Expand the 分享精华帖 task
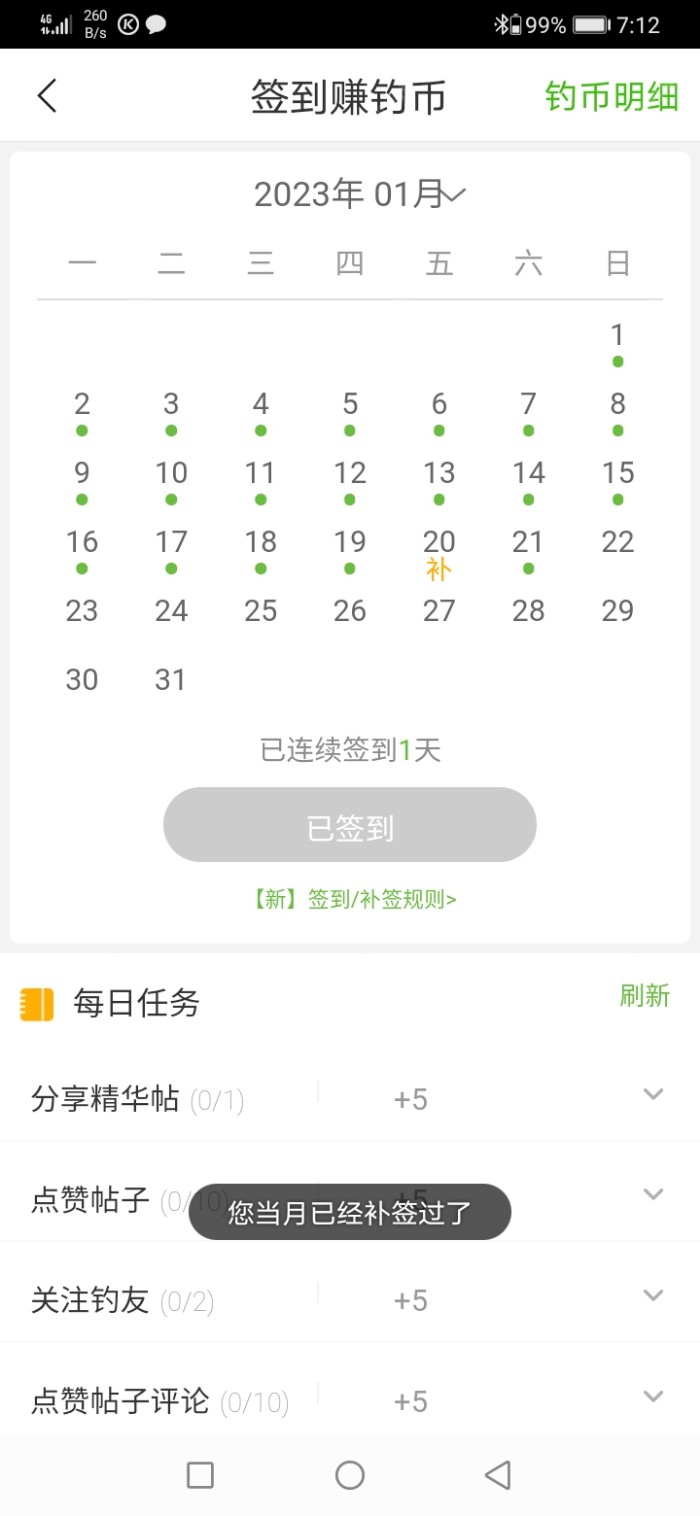The height and width of the screenshot is (1516, 700). point(653,1095)
